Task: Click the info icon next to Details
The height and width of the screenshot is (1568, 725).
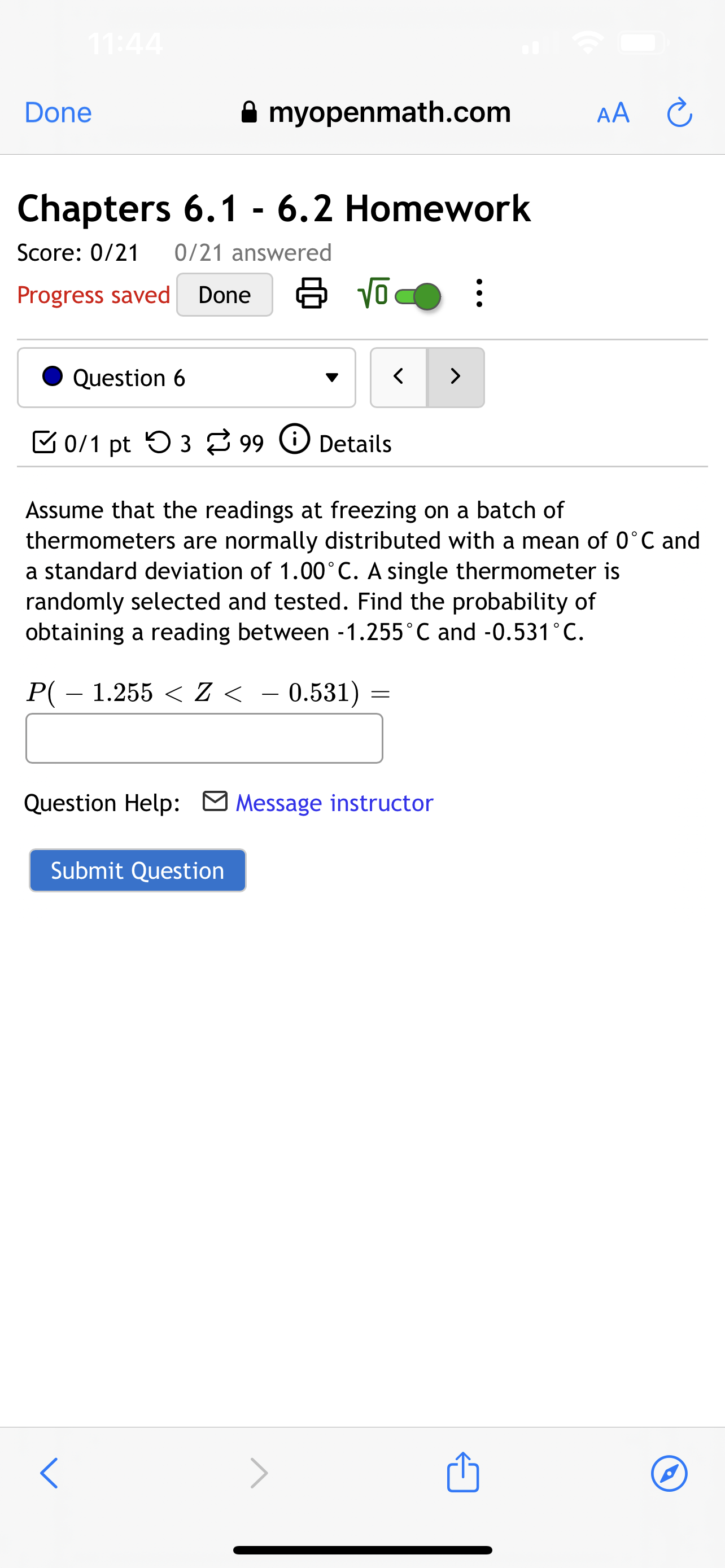Action: point(295,441)
